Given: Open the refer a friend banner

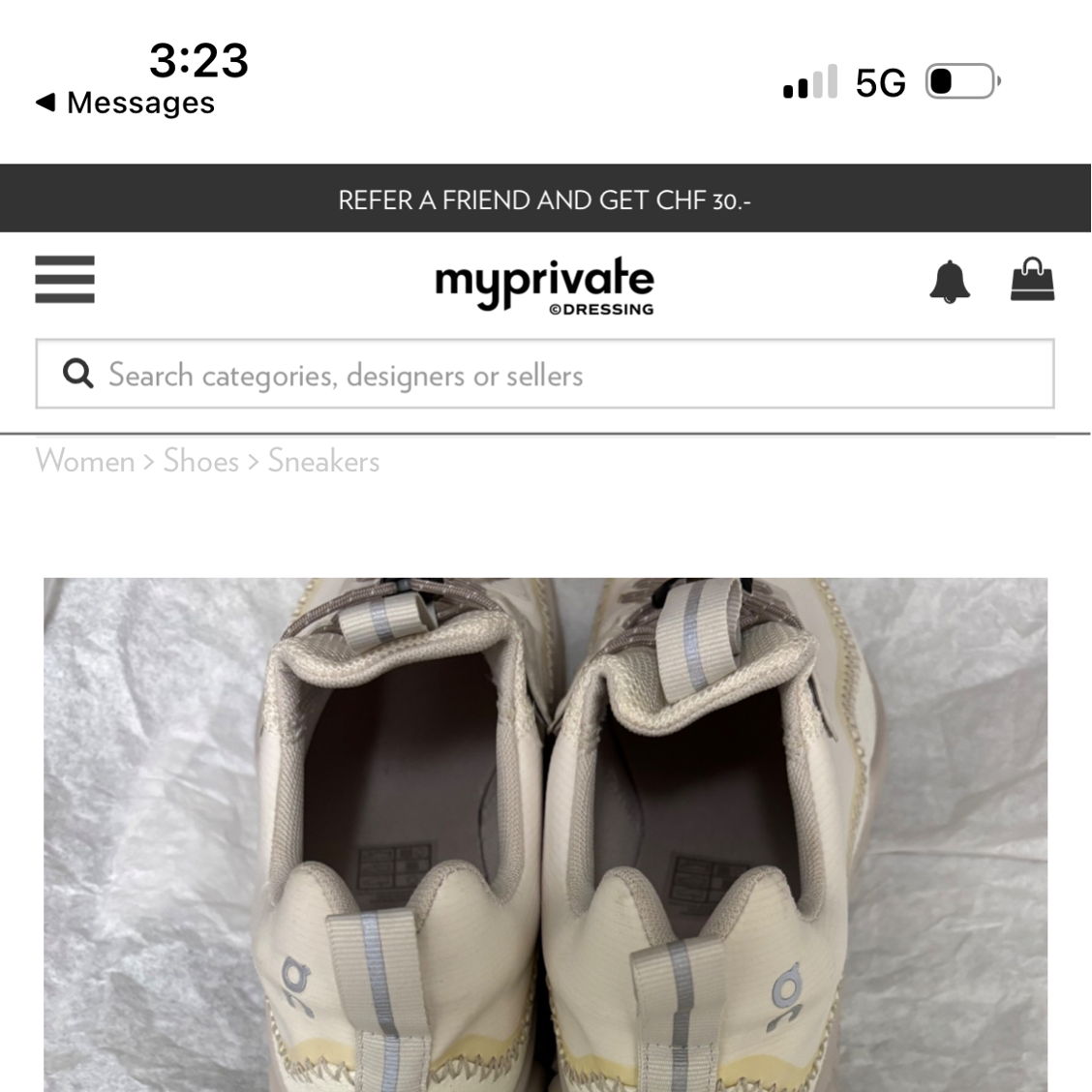Looking at the screenshot, I should click(x=545, y=199).
